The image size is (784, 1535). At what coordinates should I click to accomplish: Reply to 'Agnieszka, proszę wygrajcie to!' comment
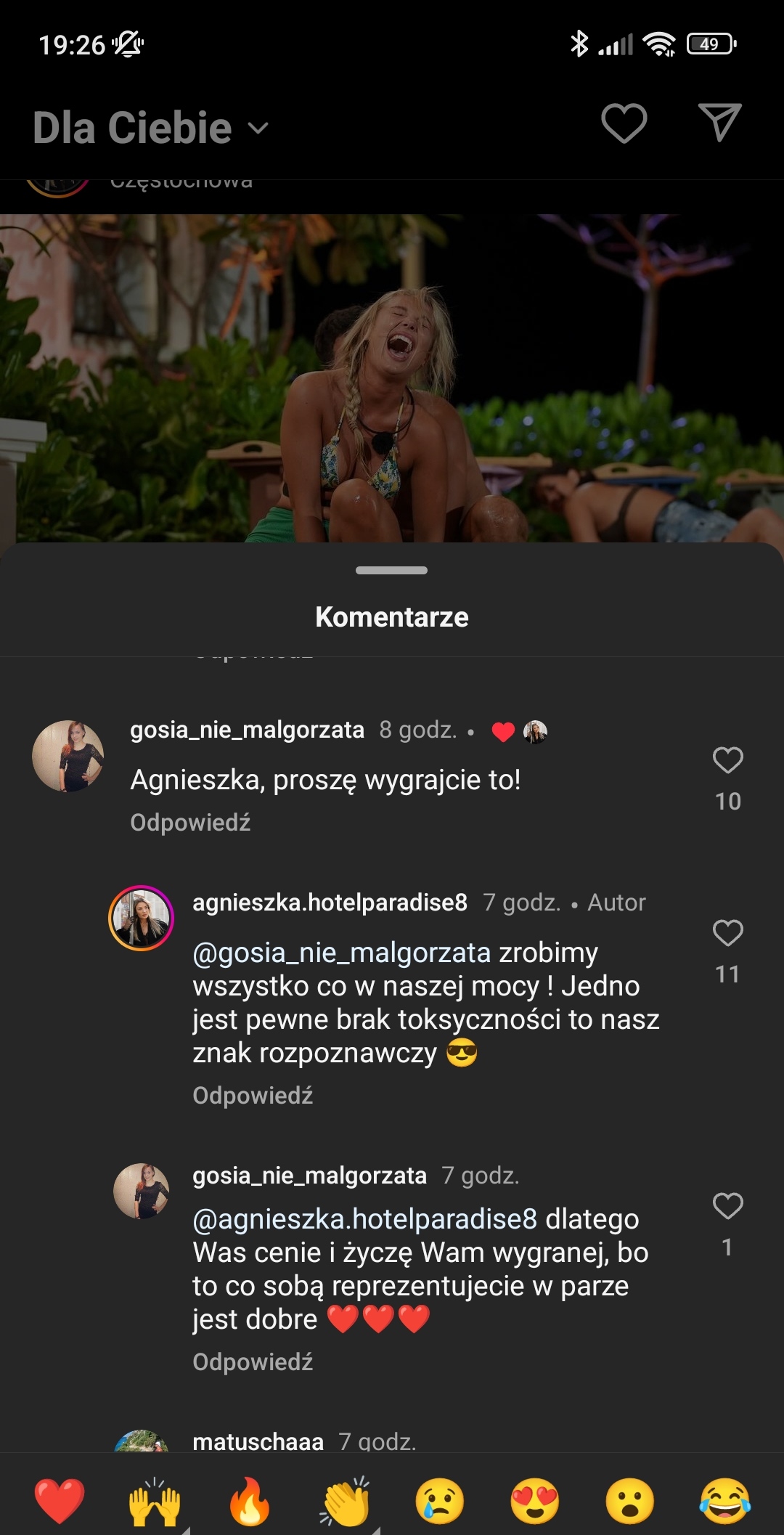(x=190, y=823)
